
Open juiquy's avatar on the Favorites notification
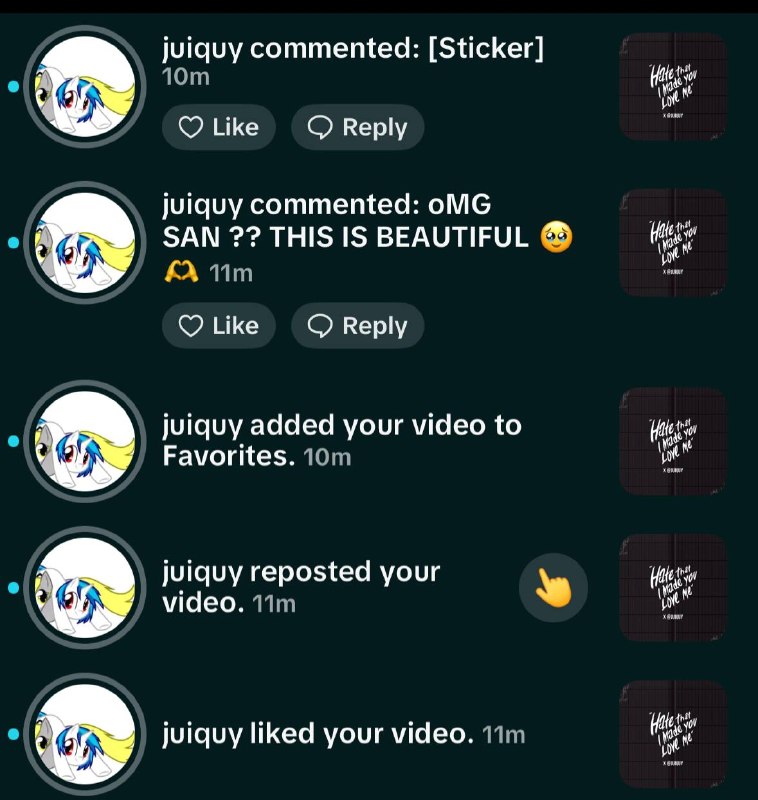[x=85, y=441]
